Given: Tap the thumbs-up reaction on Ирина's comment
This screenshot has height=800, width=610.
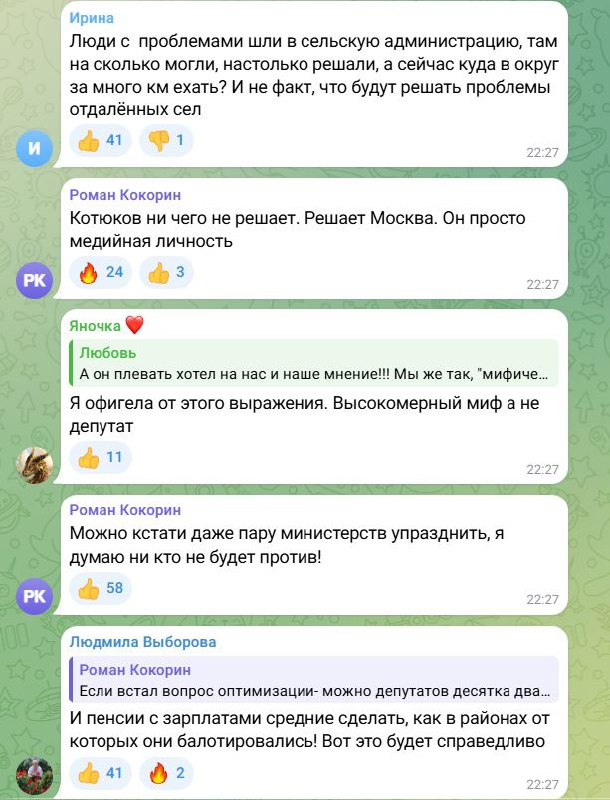Looking at the screenshot, I should (100, 141).
